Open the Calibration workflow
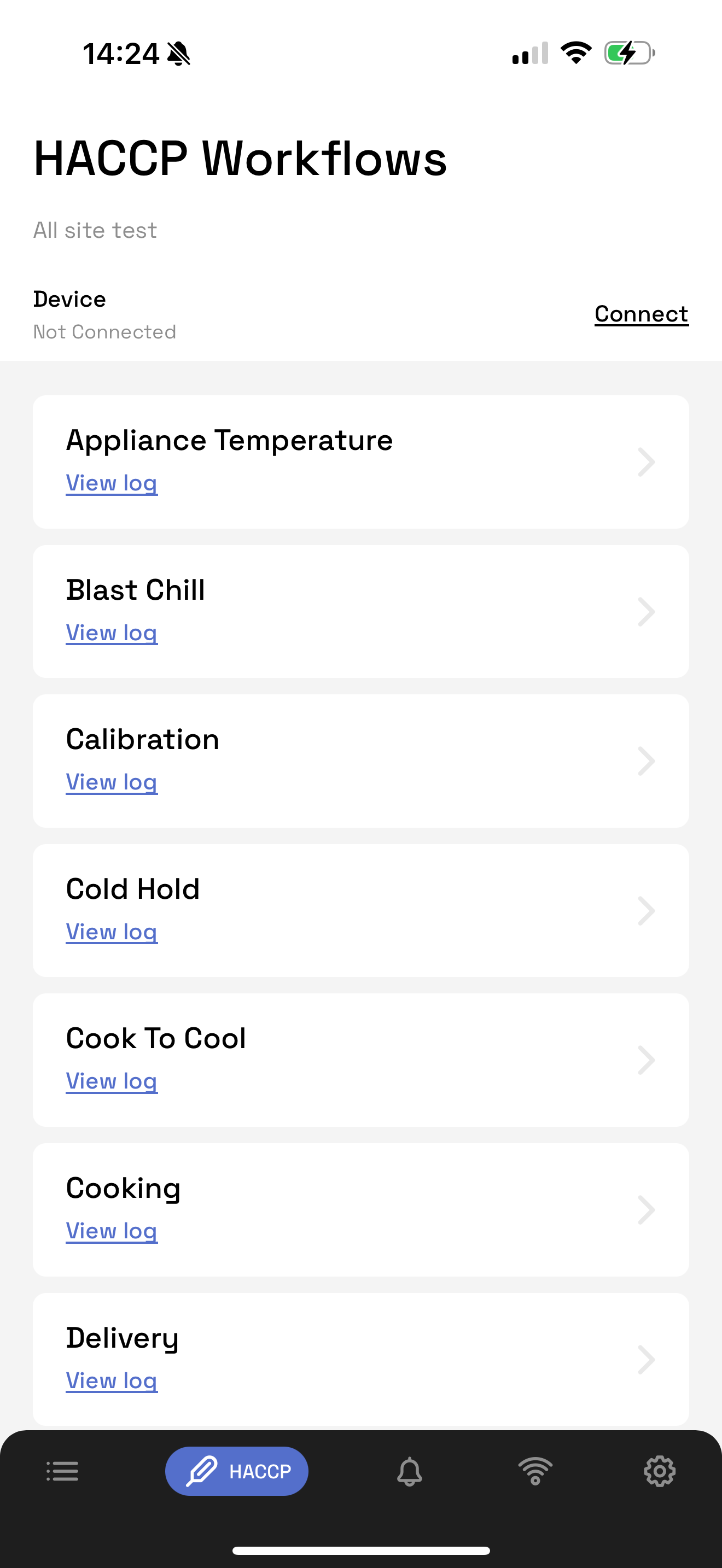This screenshot has height=1568, width=722. point(645,761)
